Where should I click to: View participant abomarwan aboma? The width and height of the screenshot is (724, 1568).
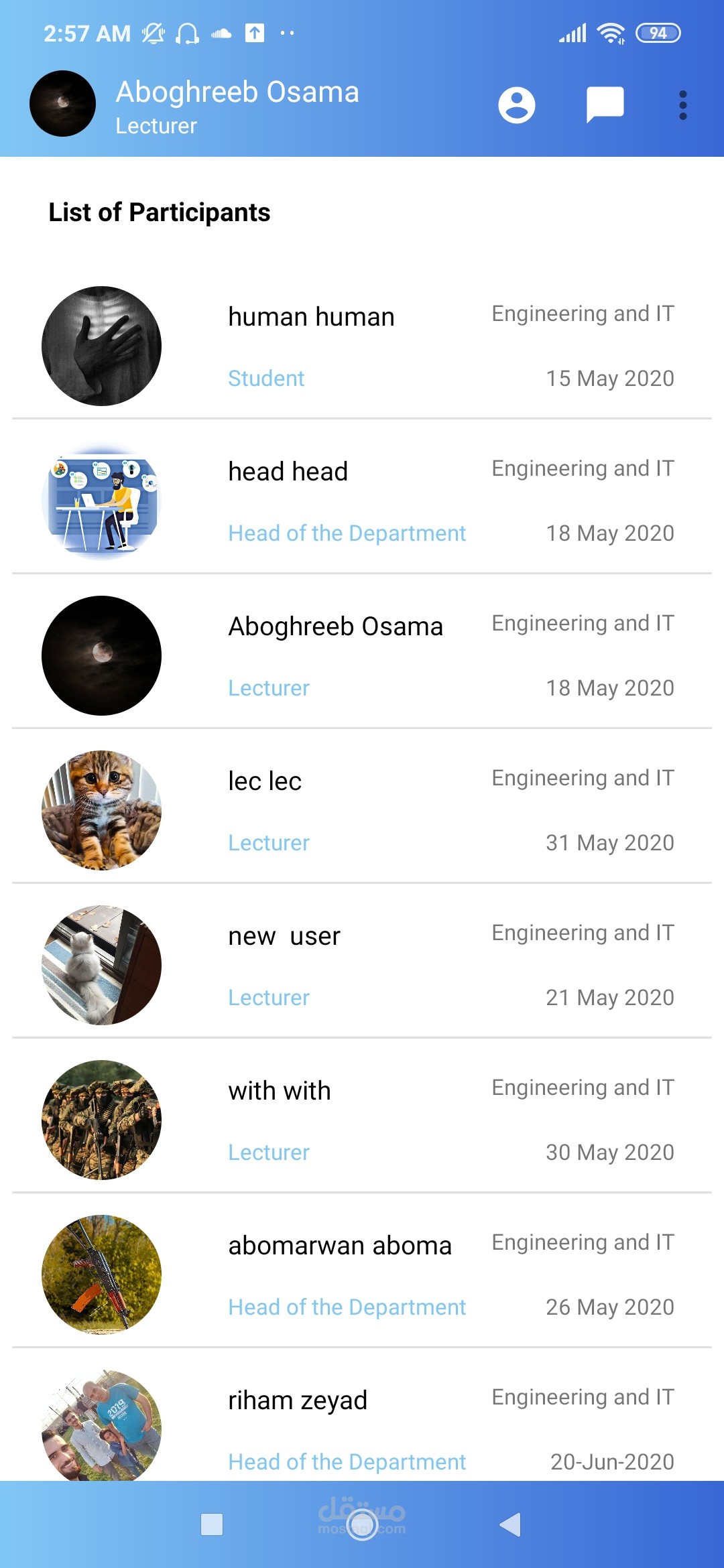tap(362, 1275)
